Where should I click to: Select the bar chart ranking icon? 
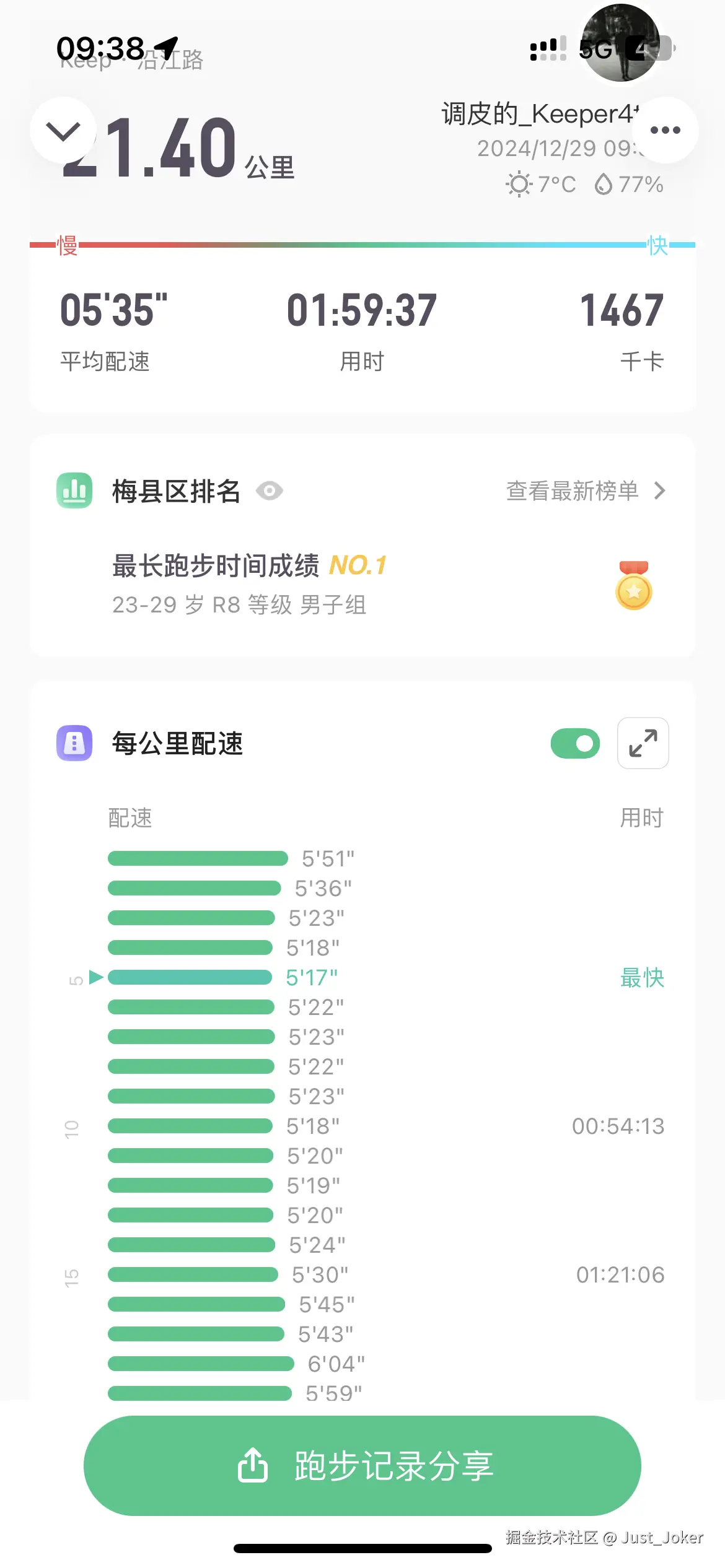coord(74,490)
